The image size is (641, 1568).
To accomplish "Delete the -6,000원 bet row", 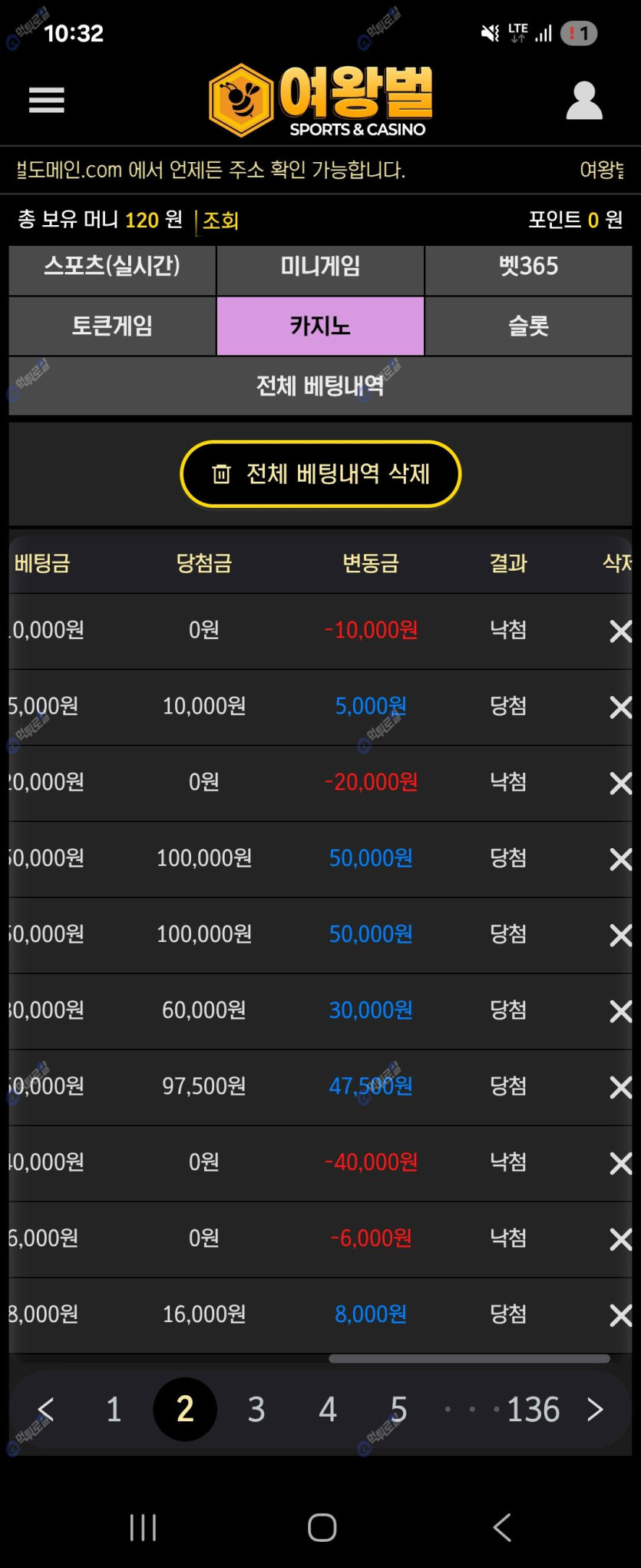I will pyautogui.click(x=620, y=1239).
